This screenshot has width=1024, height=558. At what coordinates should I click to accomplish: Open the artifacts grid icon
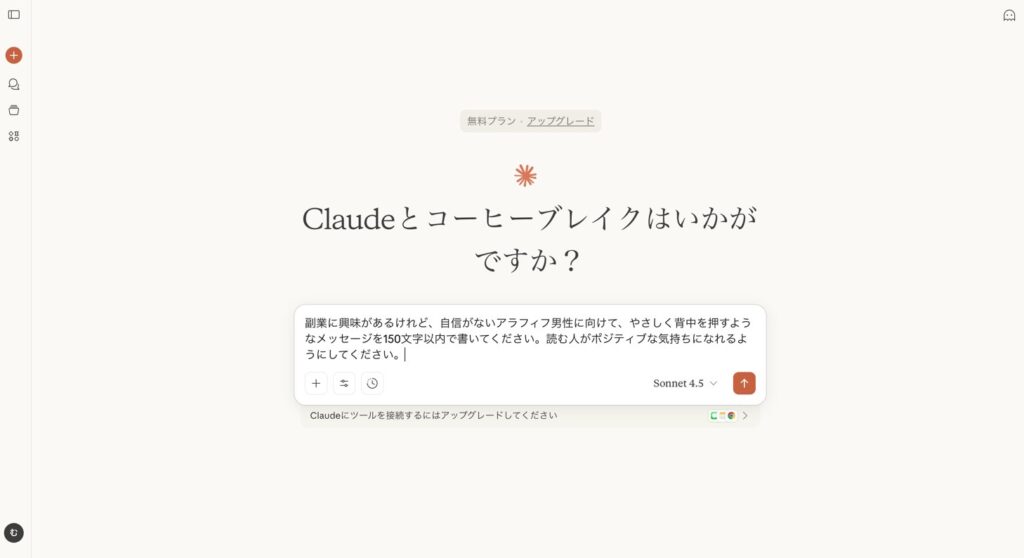pos(14,136)
